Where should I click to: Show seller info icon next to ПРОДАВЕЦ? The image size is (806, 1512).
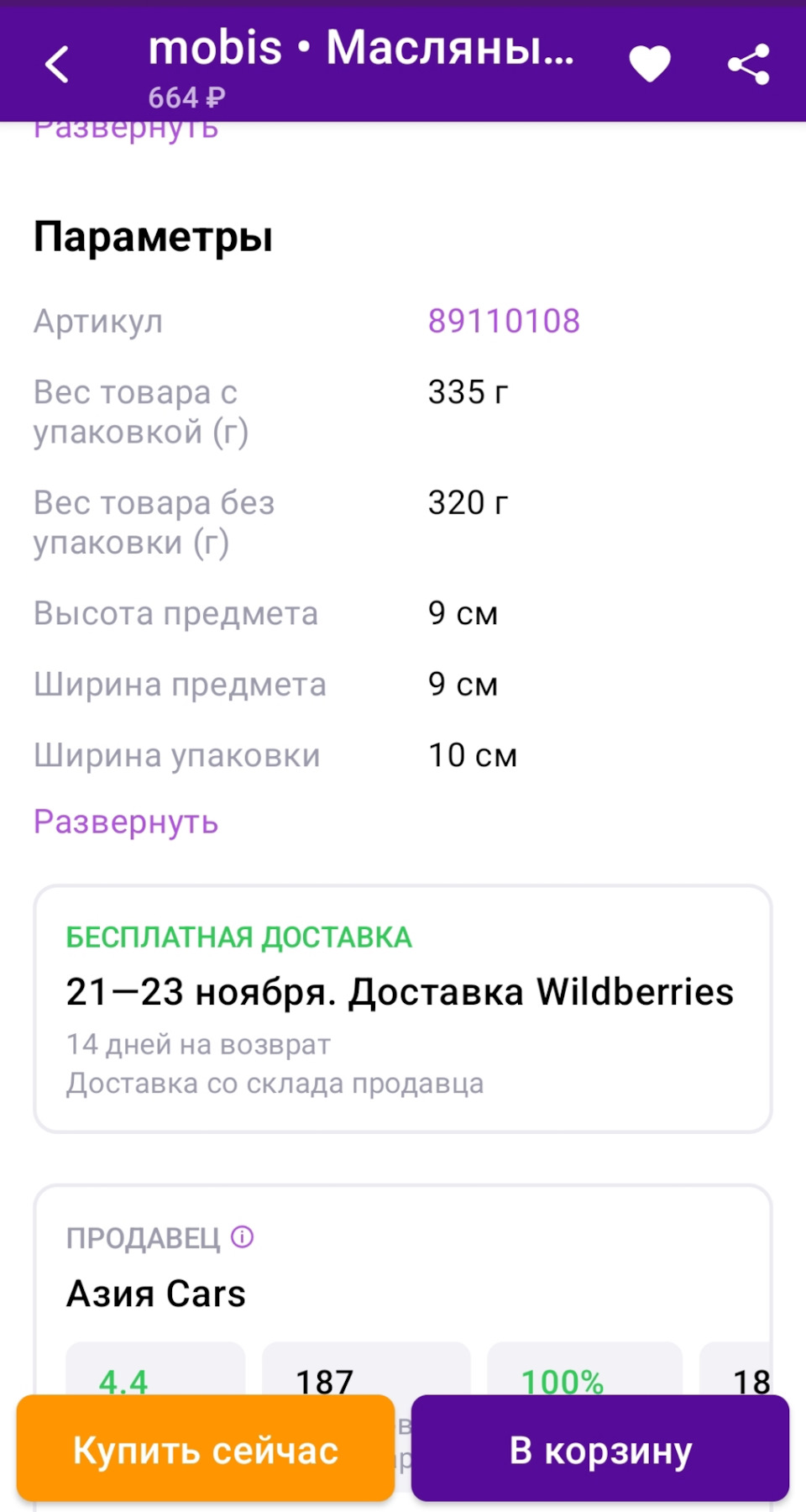click(243, 1236)
